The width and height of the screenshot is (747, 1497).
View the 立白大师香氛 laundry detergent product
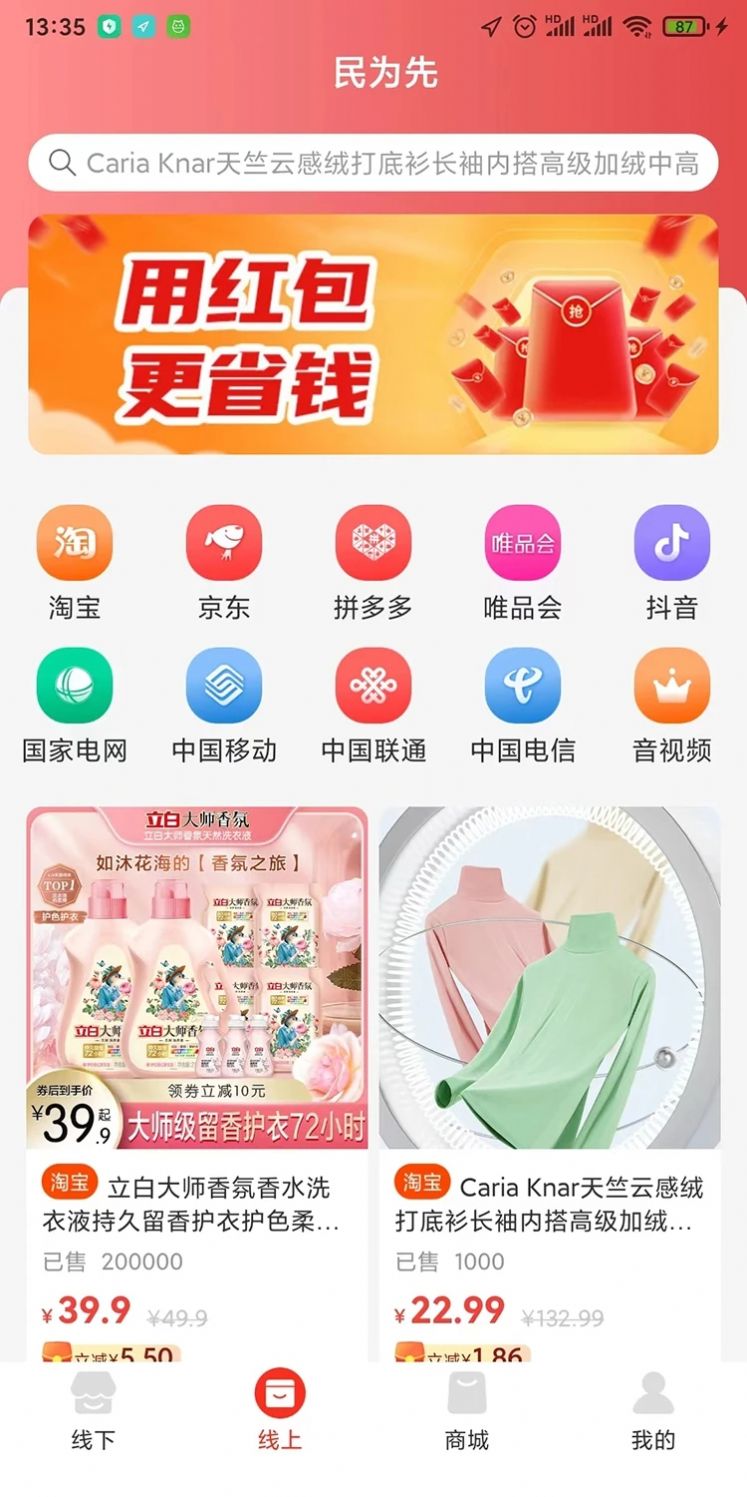197,1000
